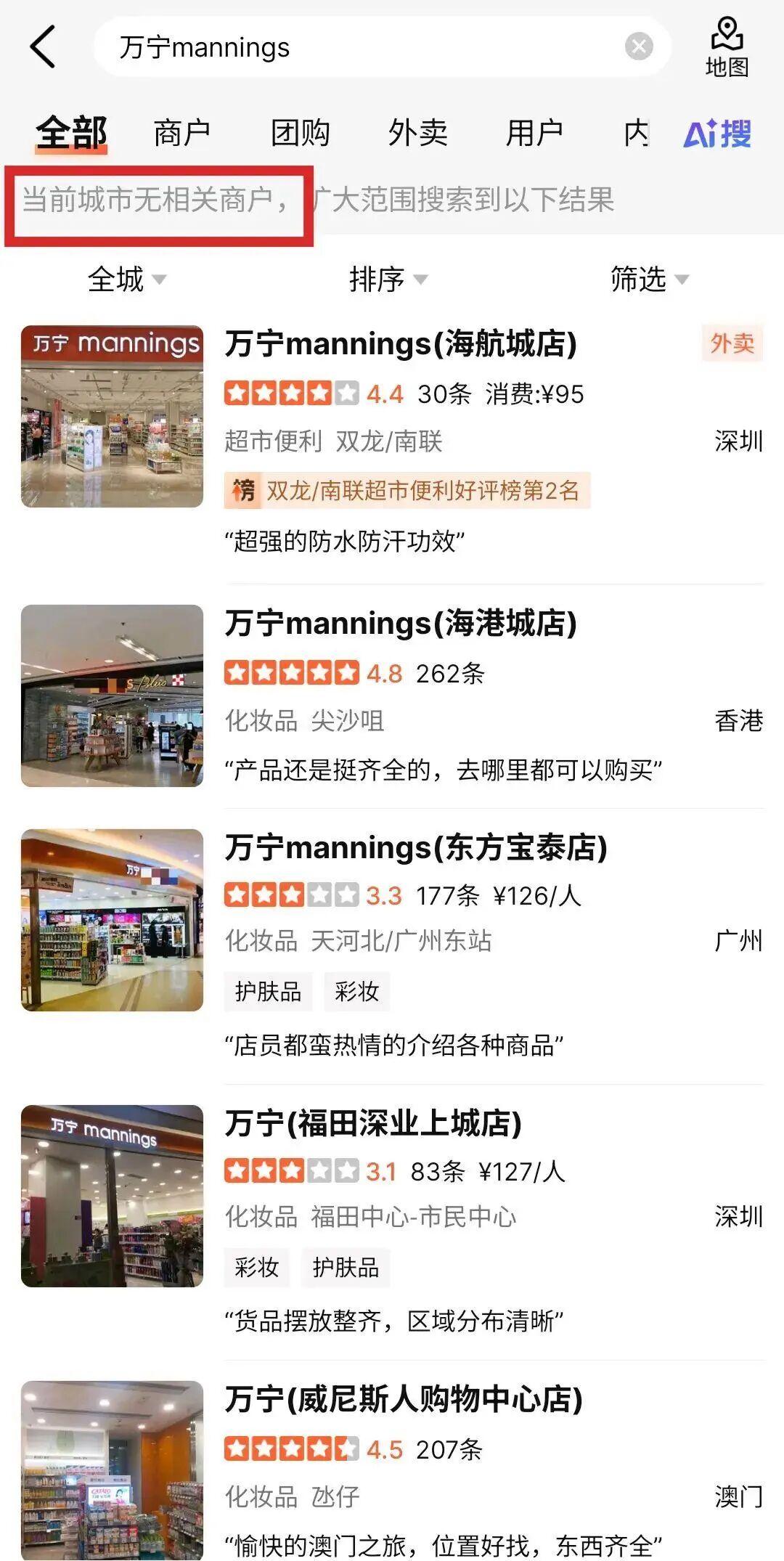Screen dimensions: 784x1561
Task: Switch to the 用户 tab
Action: pyautogui.click(x=534, y=133)
